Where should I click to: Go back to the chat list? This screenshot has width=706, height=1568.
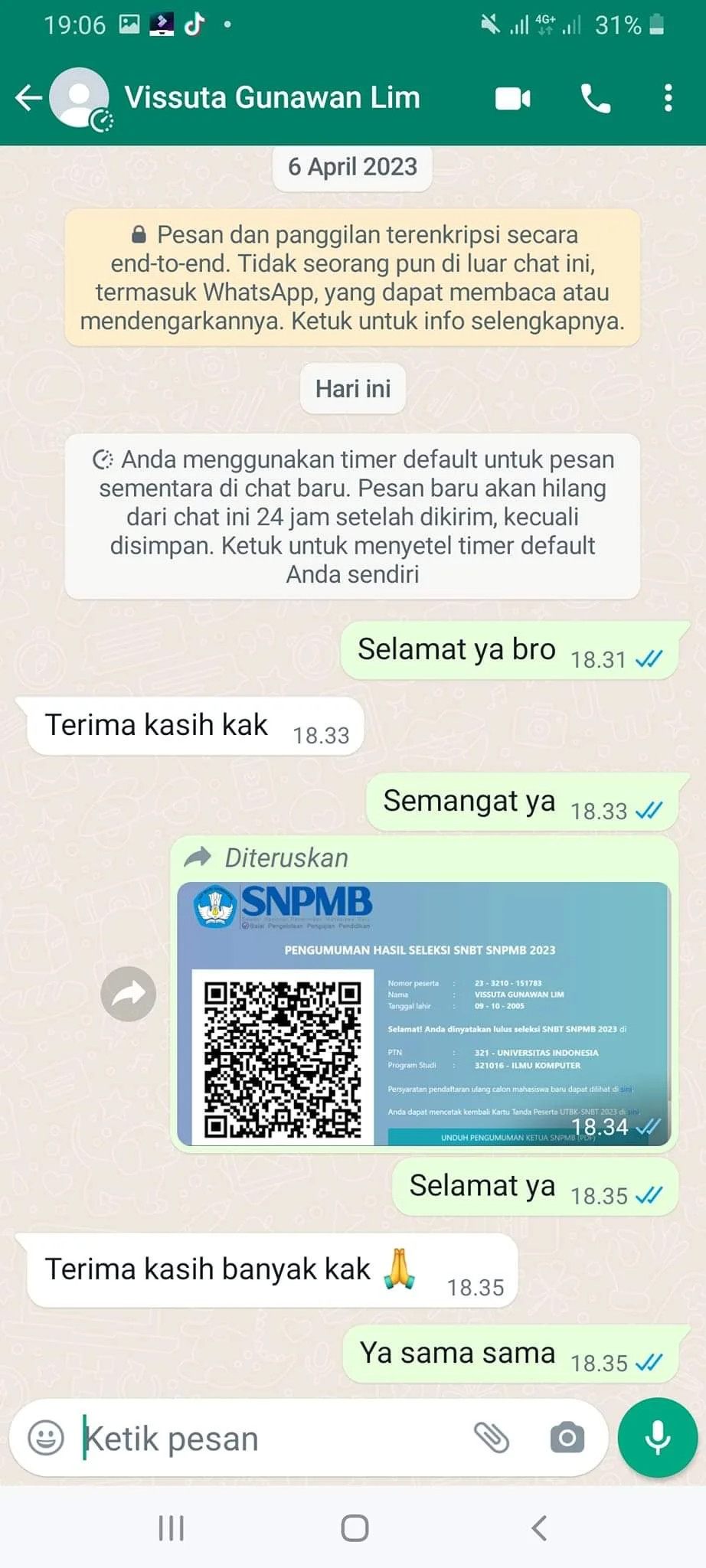click(x=28, y=98)
